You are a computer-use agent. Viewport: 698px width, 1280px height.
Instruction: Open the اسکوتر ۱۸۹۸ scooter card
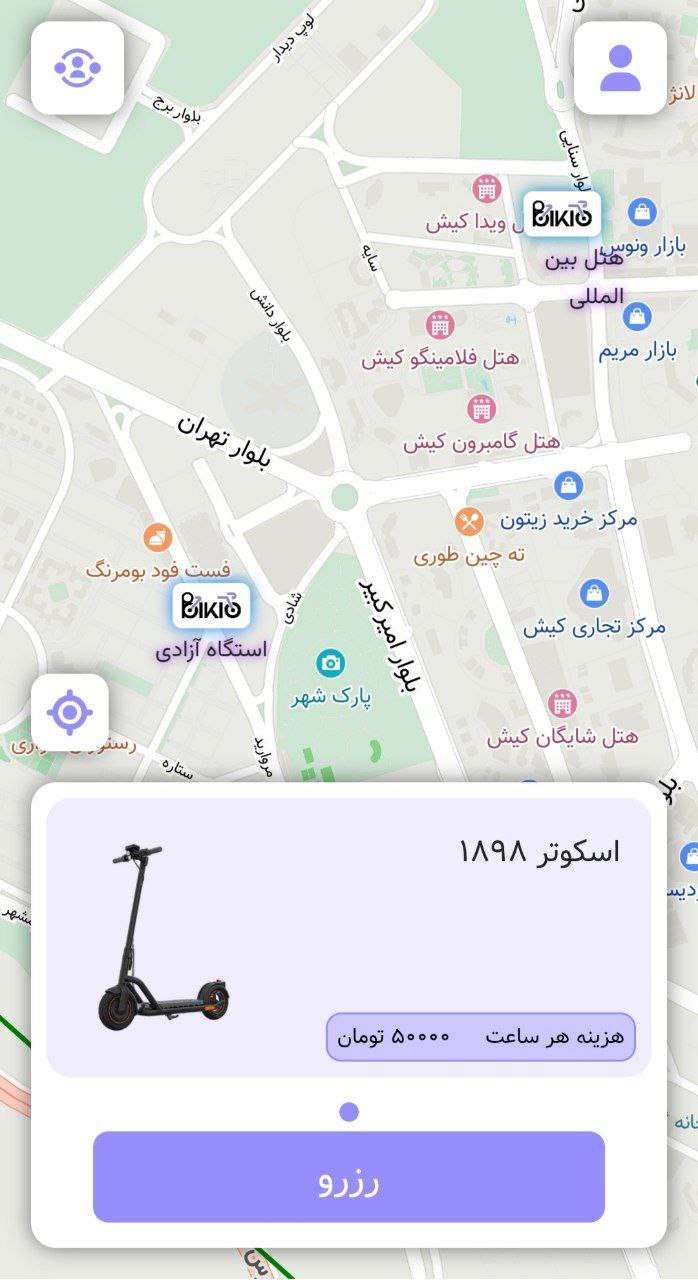[348, 936]
